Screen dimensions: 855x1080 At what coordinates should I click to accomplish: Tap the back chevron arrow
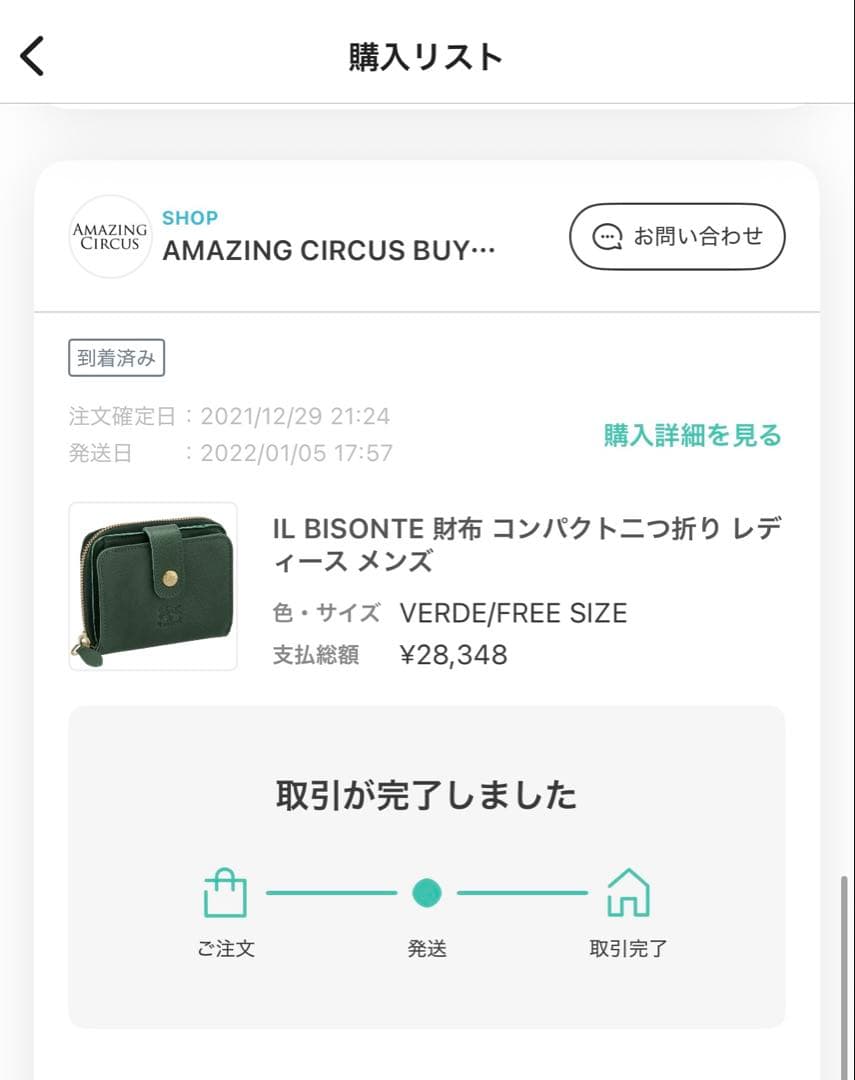33,55
